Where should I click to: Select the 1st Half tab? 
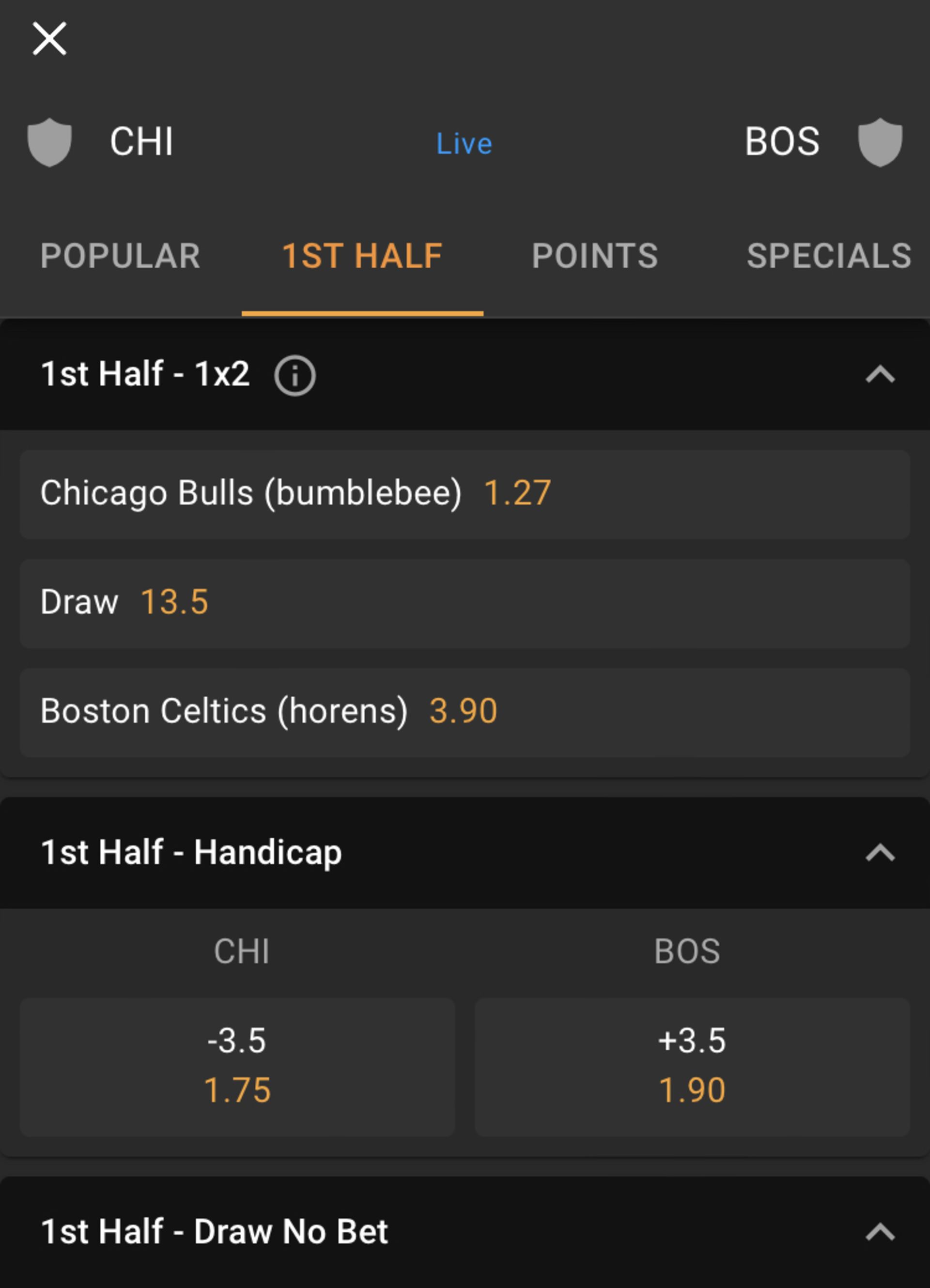pos(362,256)
